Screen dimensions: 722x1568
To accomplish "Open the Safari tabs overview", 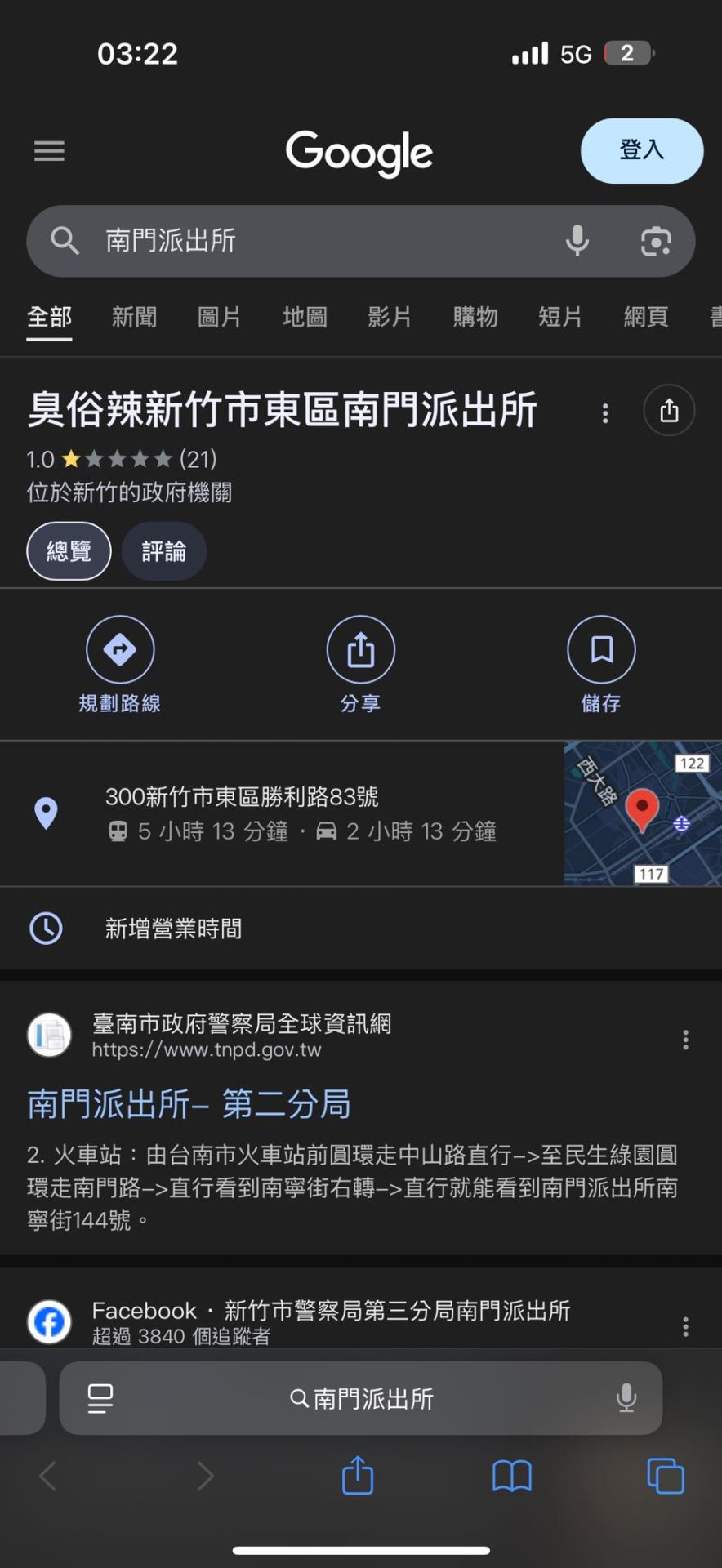I will (x=666, y=1477).
